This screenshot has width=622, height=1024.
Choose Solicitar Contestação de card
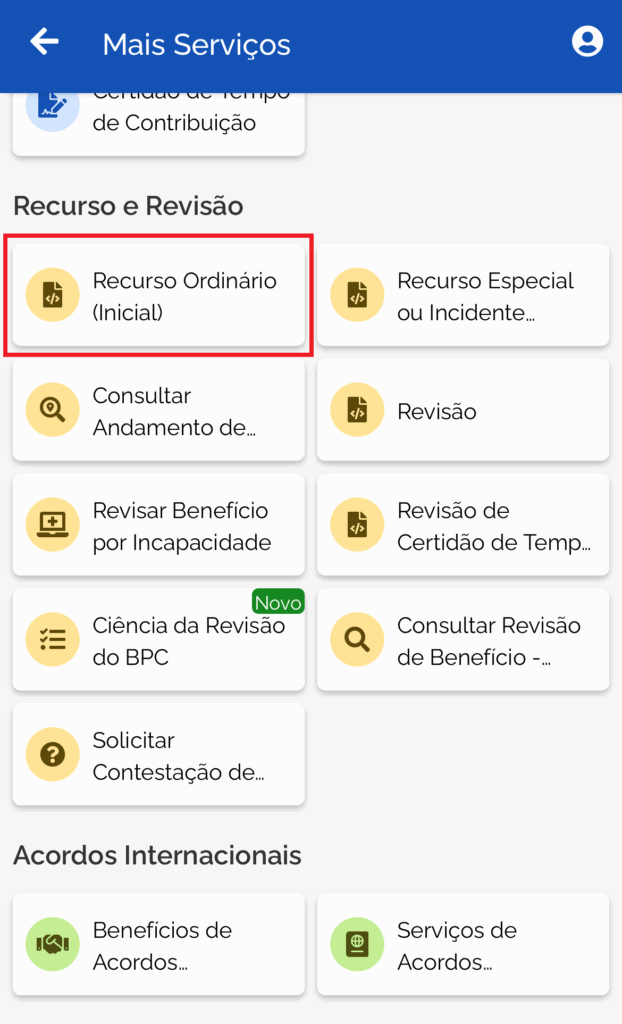(x=159, y=755)
